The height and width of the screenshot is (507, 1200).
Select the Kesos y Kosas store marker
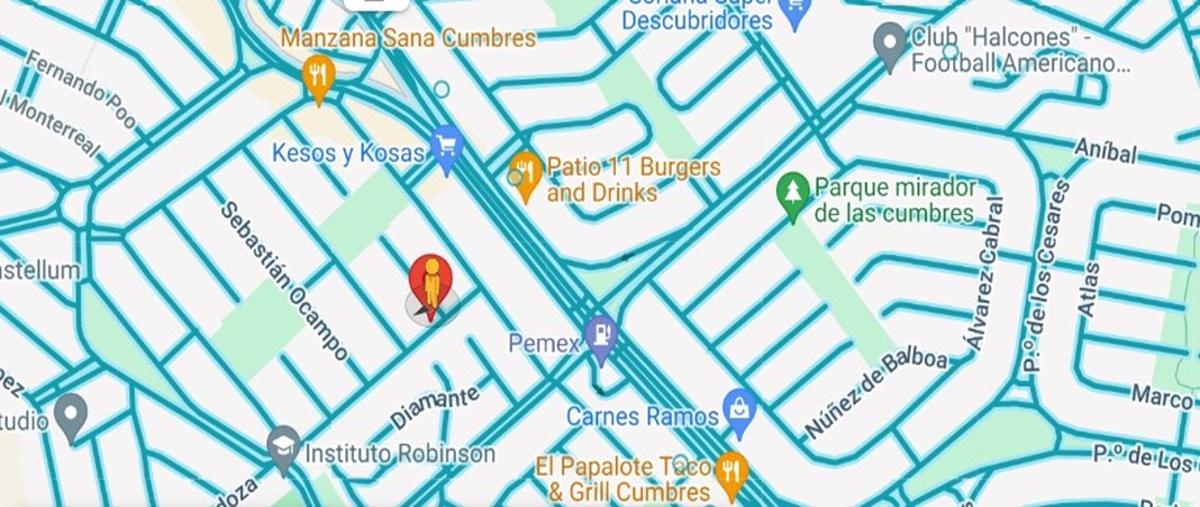(x=446, y=148)
